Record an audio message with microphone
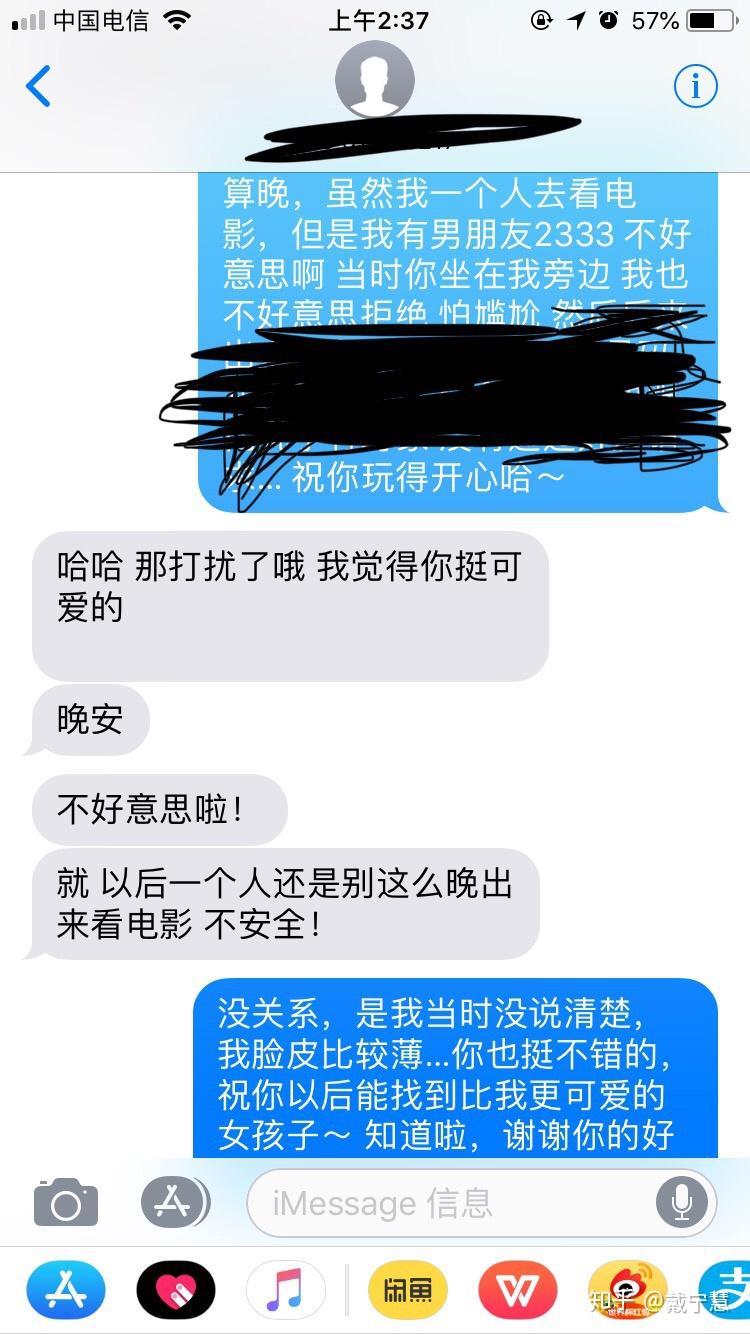This screenshot has width=750, height=1334. 683,1203
